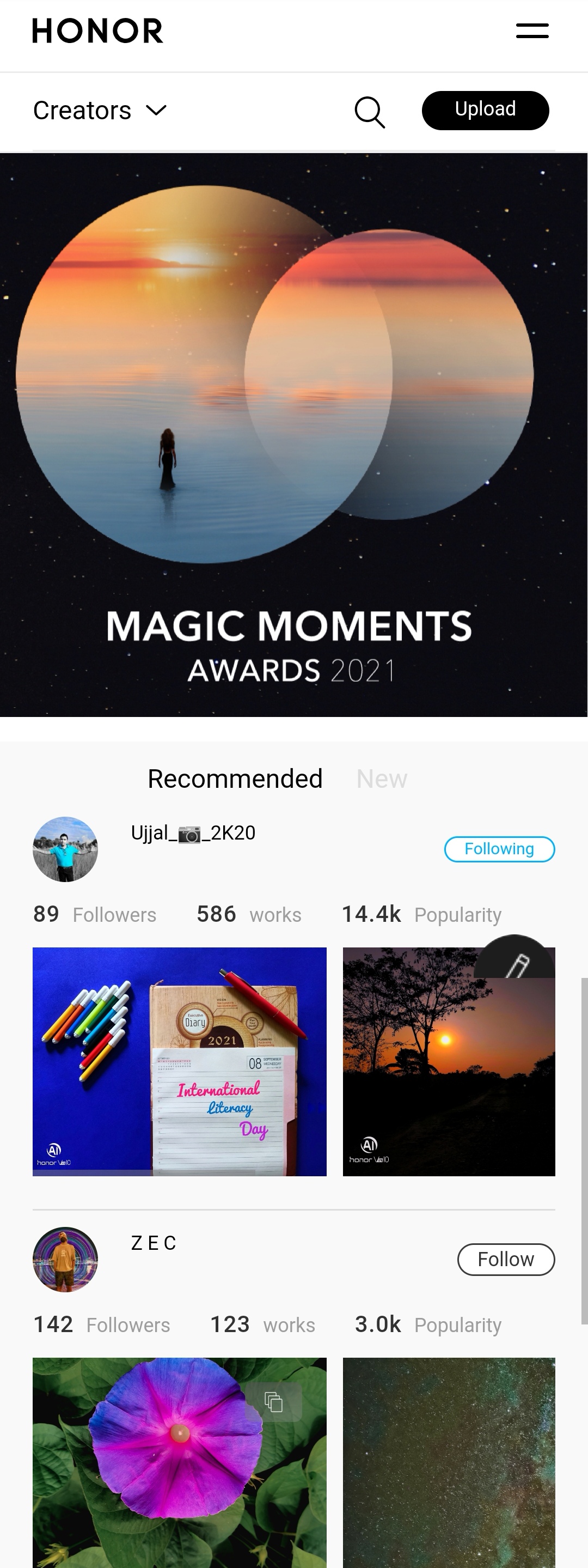The width and height of the screenshot is (588, 1568).
Task: Go to the HONOR home logo
Action: point(98,31)
